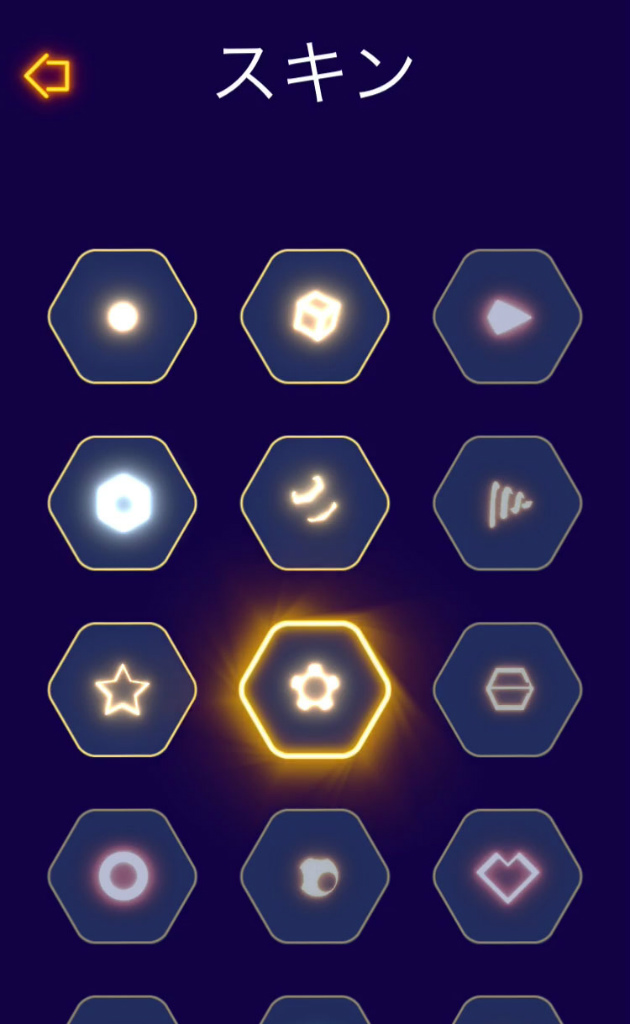The image size is (630, 1024).
Task: Select the pink ring skin
Action: (122, 876)
